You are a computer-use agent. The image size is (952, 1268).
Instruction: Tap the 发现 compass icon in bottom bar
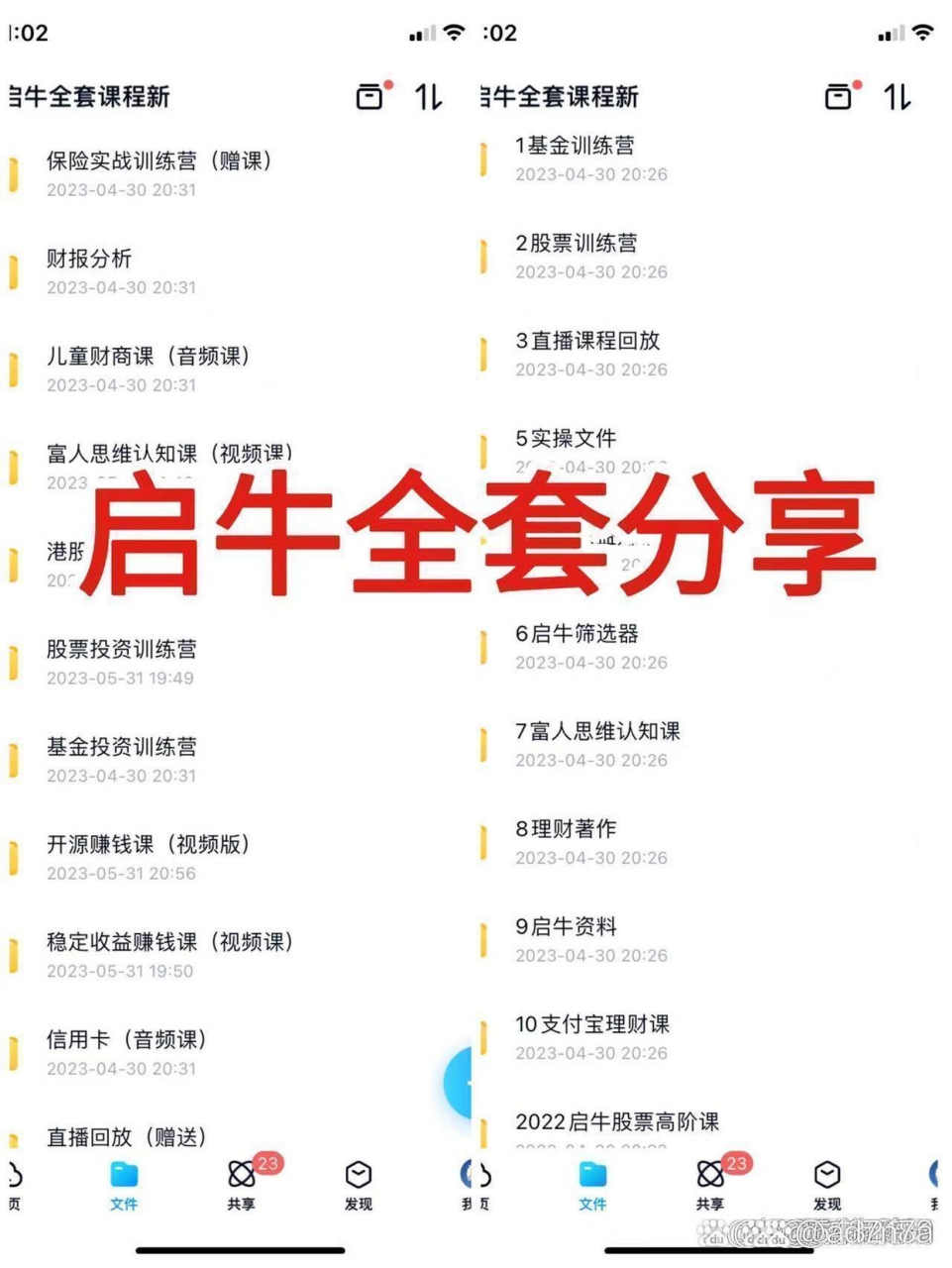click(x=357, y=1175)
